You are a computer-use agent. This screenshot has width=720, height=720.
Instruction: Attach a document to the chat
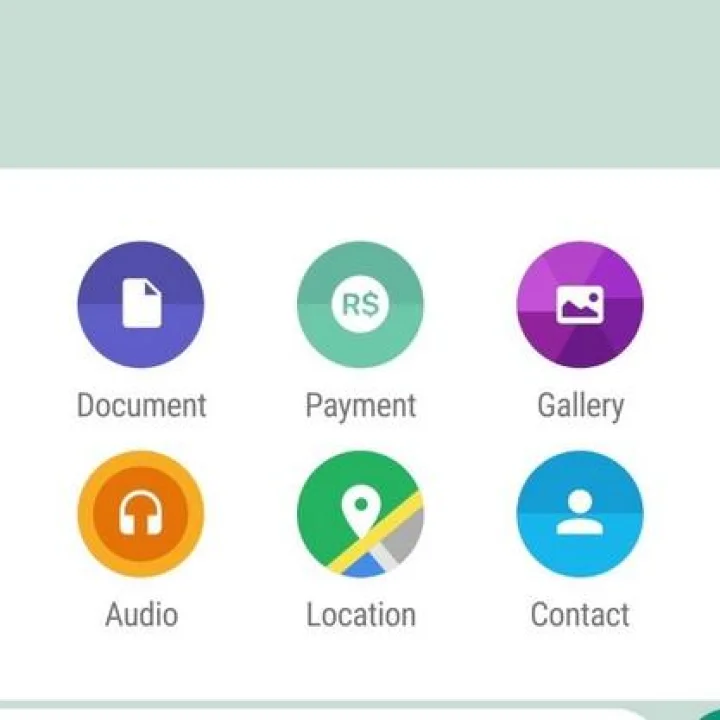pyautogui.click(x=141, y=304)
